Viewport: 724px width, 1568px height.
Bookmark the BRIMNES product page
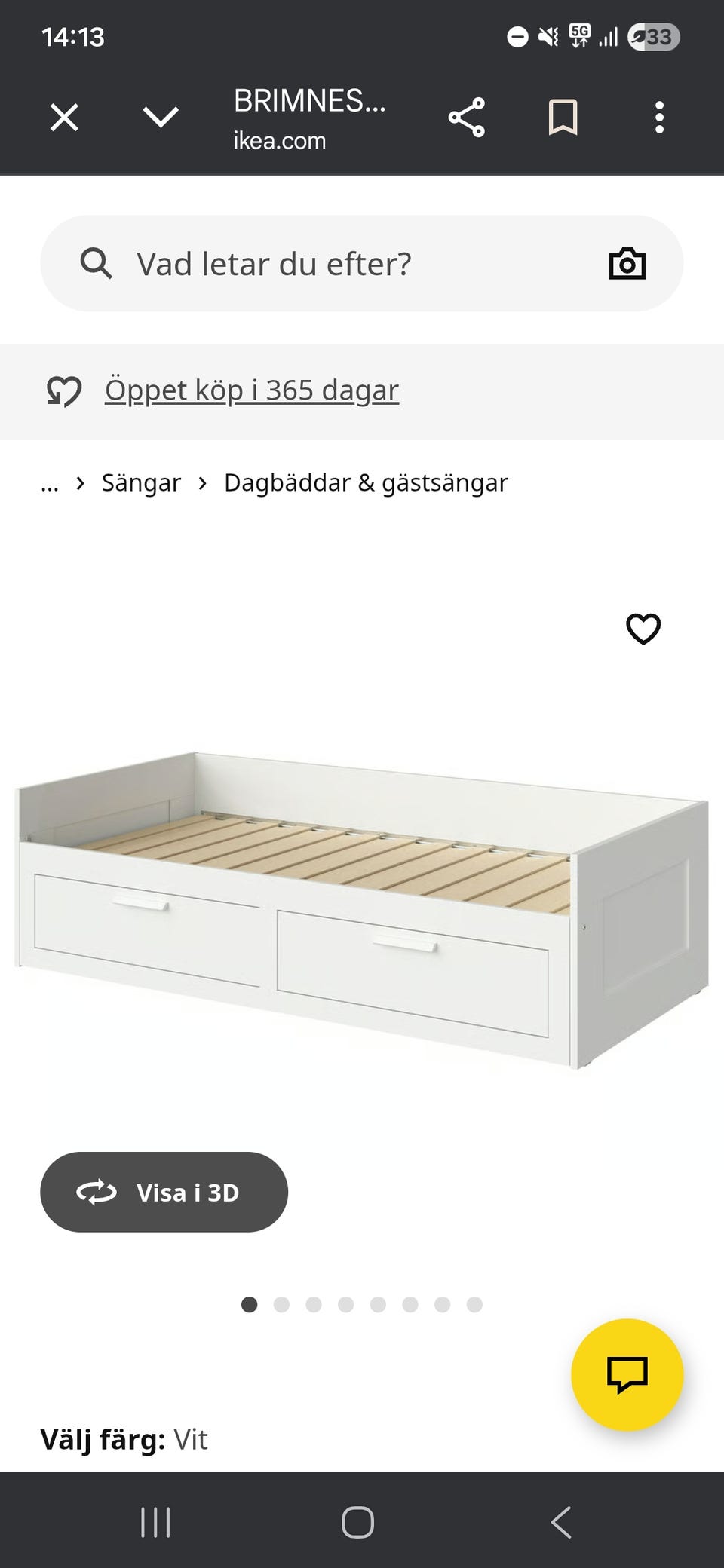pyautogui.click(x=564, y=117)
